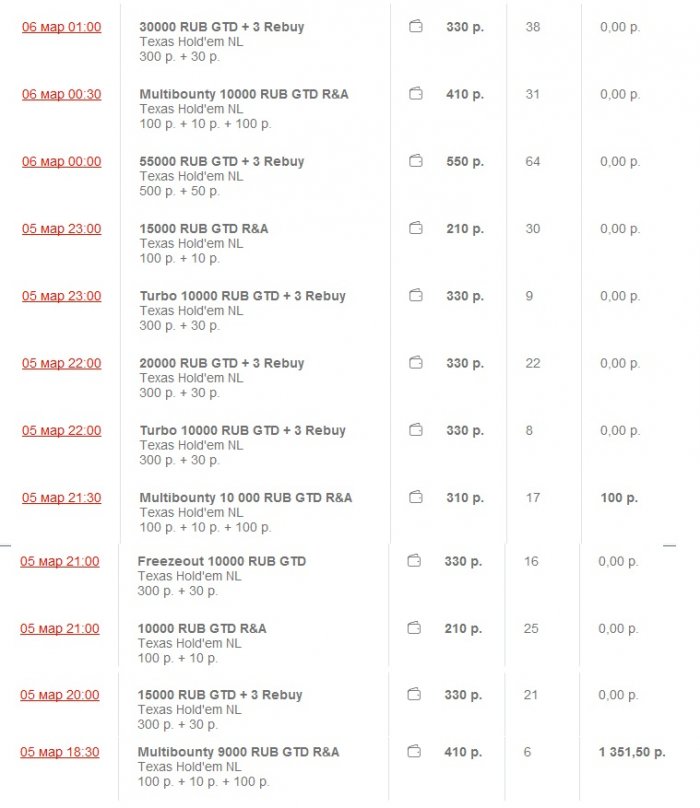Open the 06 мар 01:00 tournament link
Viewport: 700px width, 808px height.
pos(61,27)
